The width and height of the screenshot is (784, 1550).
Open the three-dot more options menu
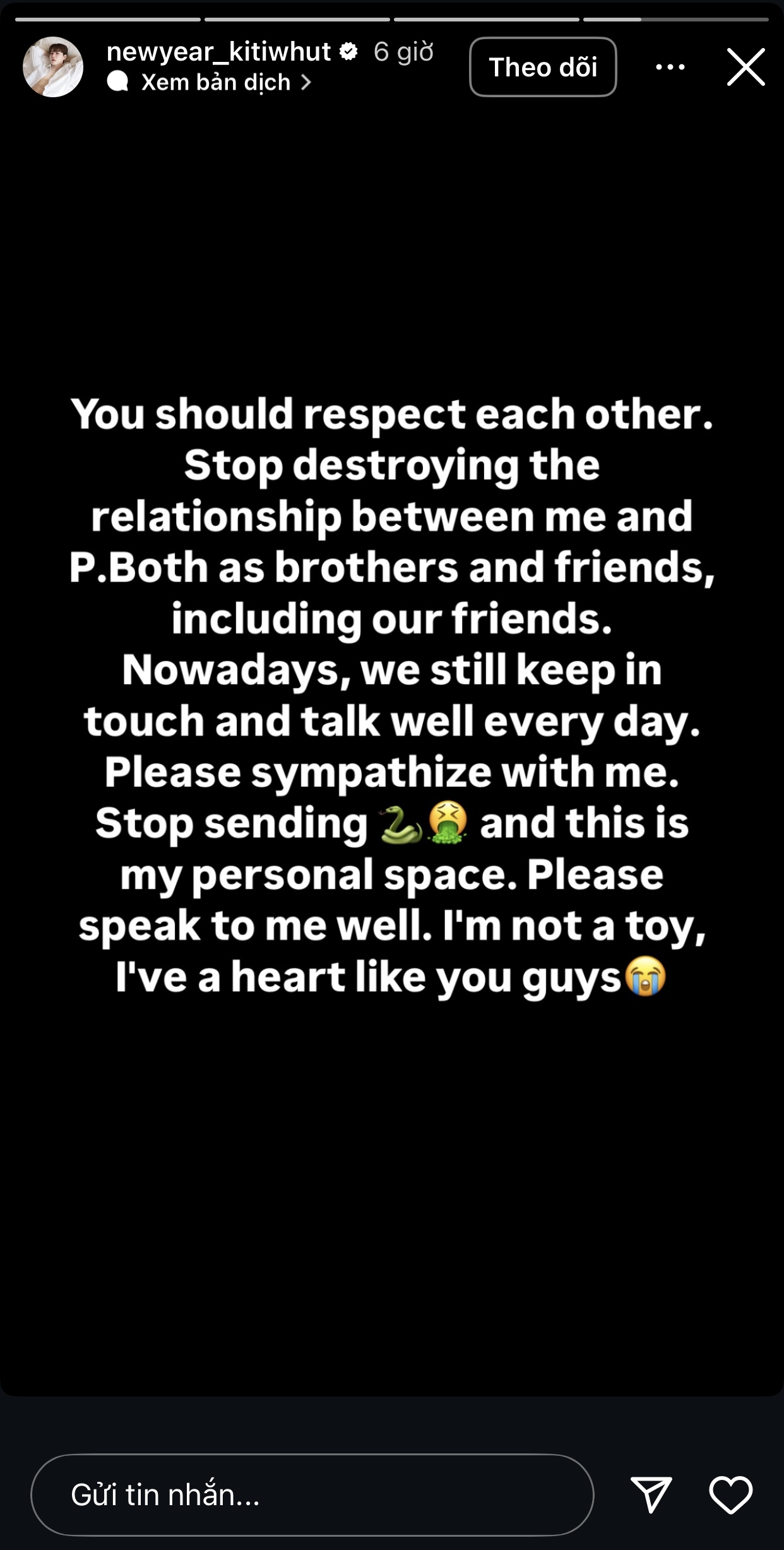[670, 67]
